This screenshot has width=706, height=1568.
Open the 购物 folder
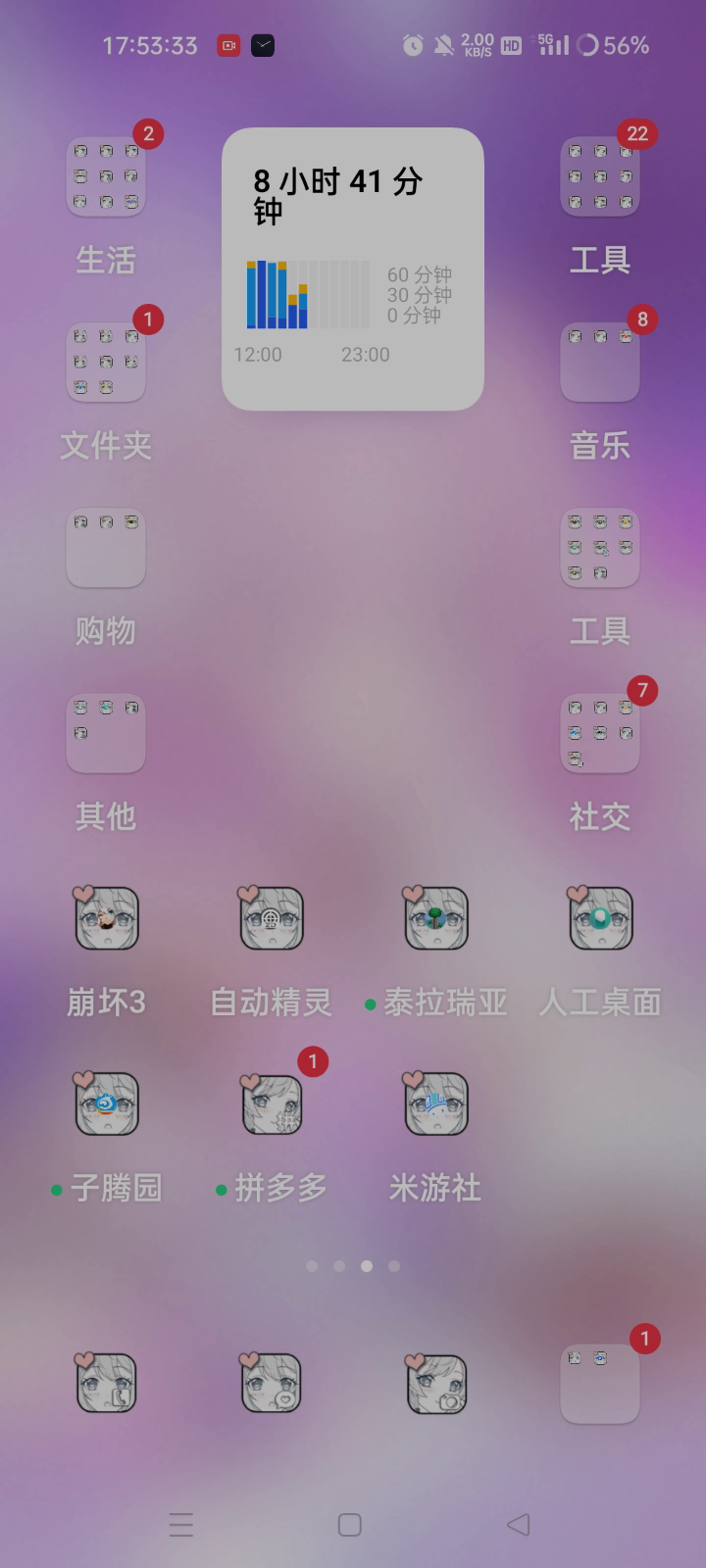coord(106,548)
